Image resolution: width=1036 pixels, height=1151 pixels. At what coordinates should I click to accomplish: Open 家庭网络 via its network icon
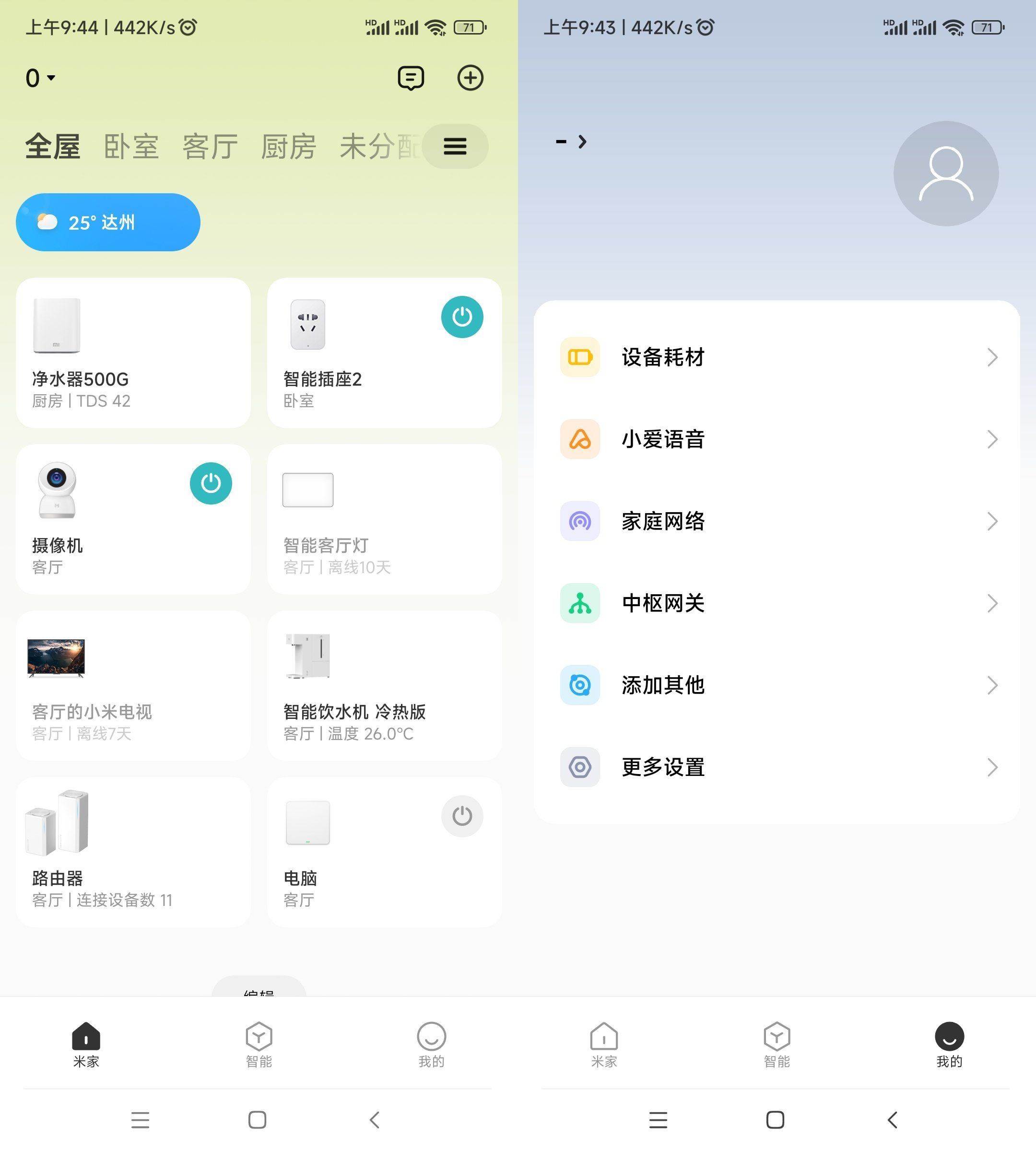tap(579, 521)
